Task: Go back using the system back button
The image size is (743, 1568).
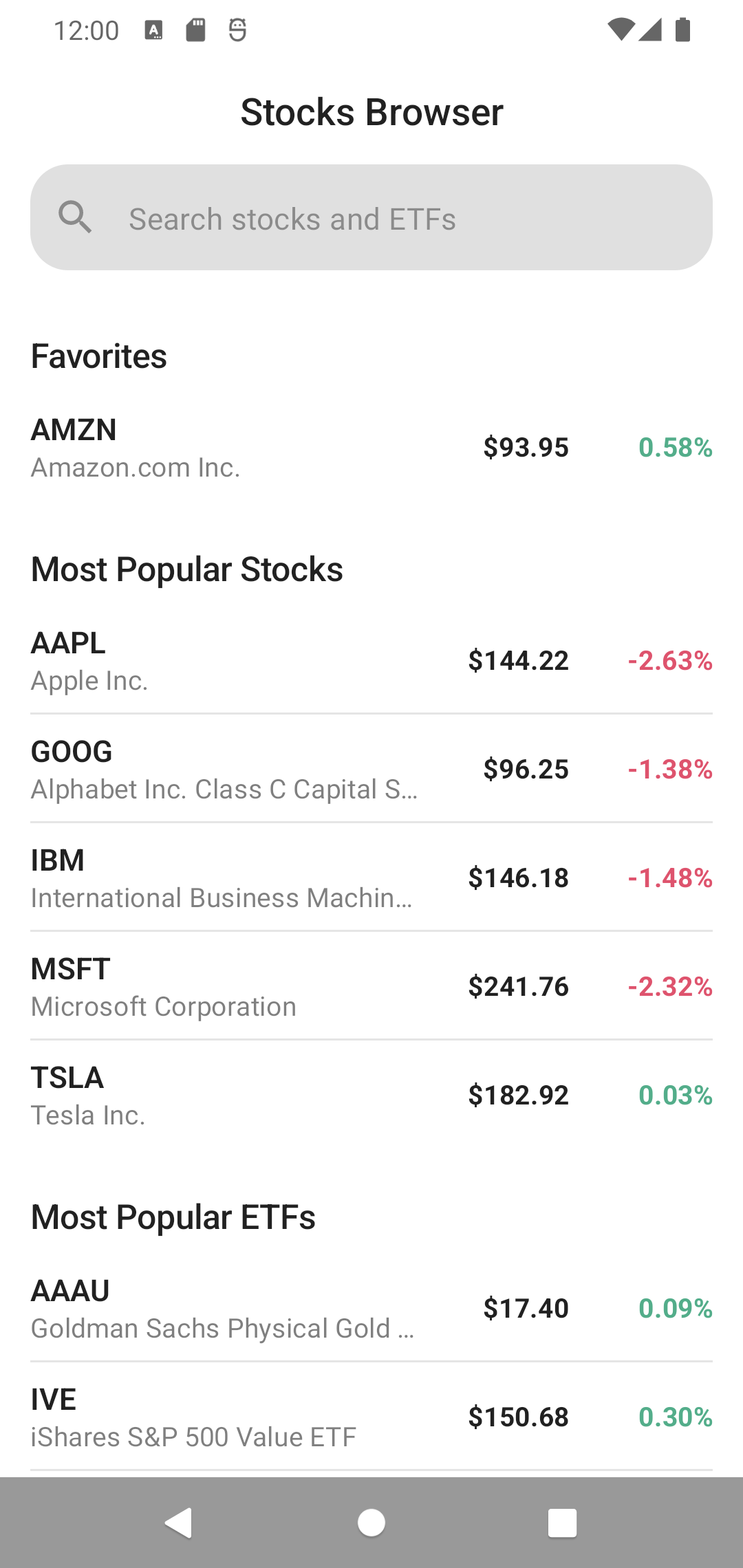Action: tap(179, 1523)
